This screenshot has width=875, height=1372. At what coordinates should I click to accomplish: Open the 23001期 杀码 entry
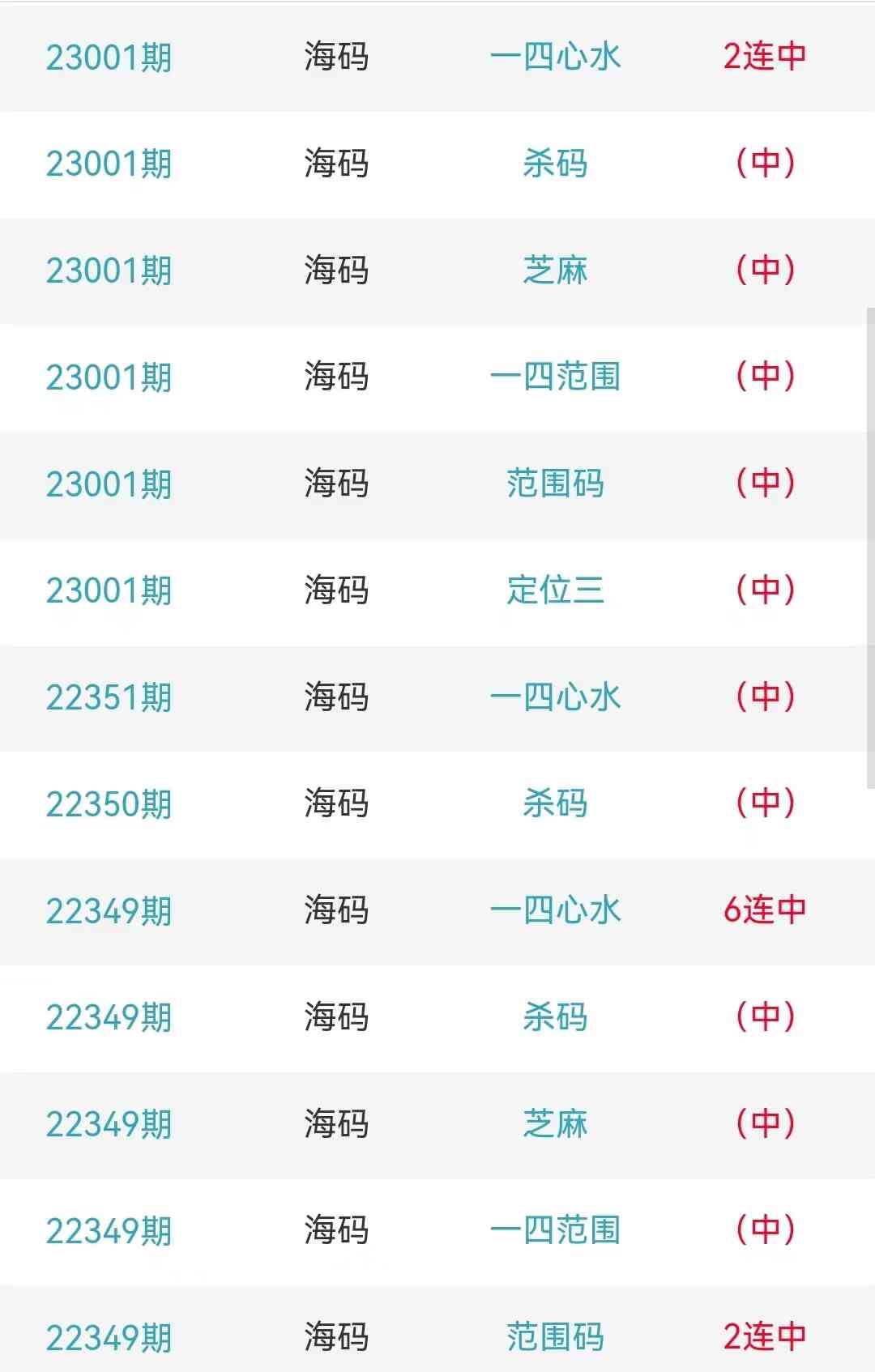(555, 164)
